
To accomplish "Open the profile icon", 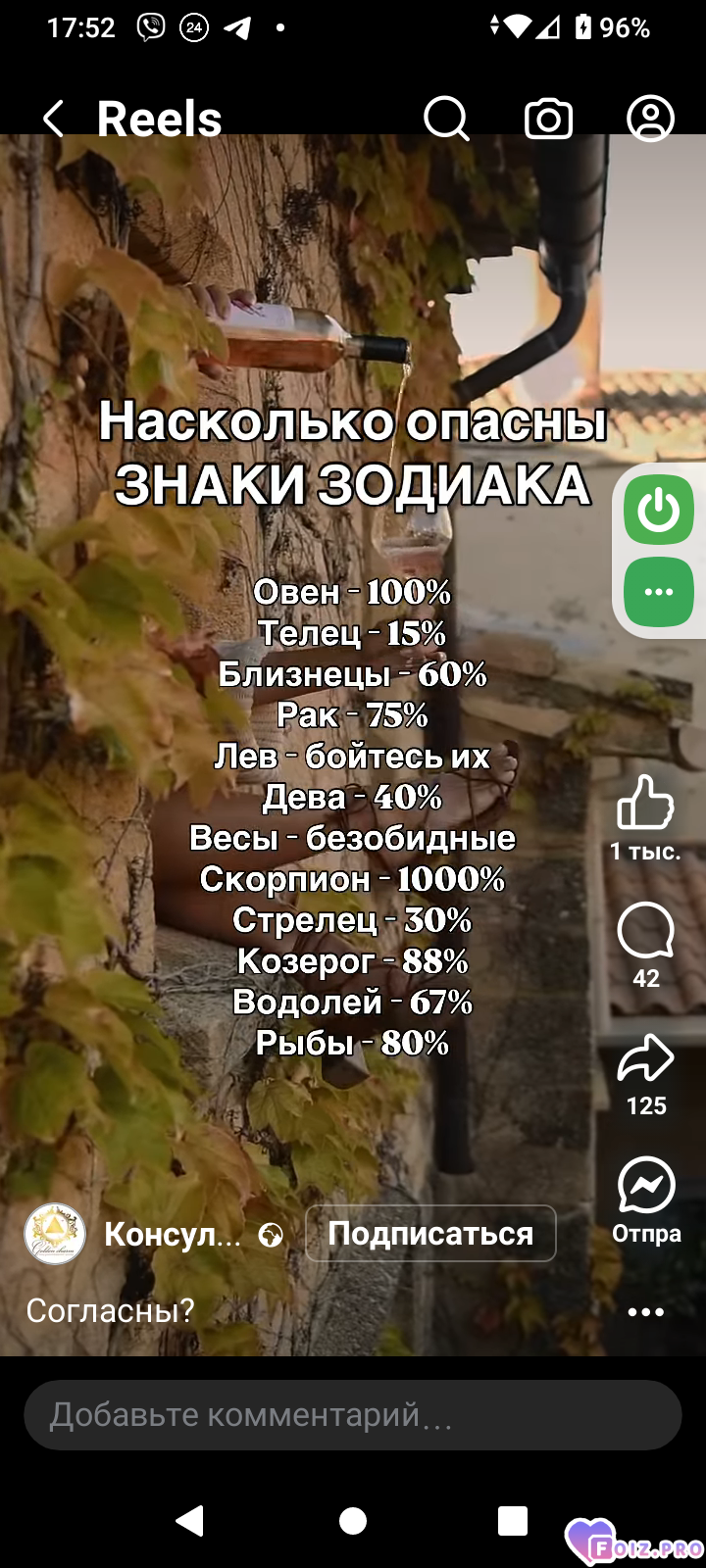I will tap(650, 120).
